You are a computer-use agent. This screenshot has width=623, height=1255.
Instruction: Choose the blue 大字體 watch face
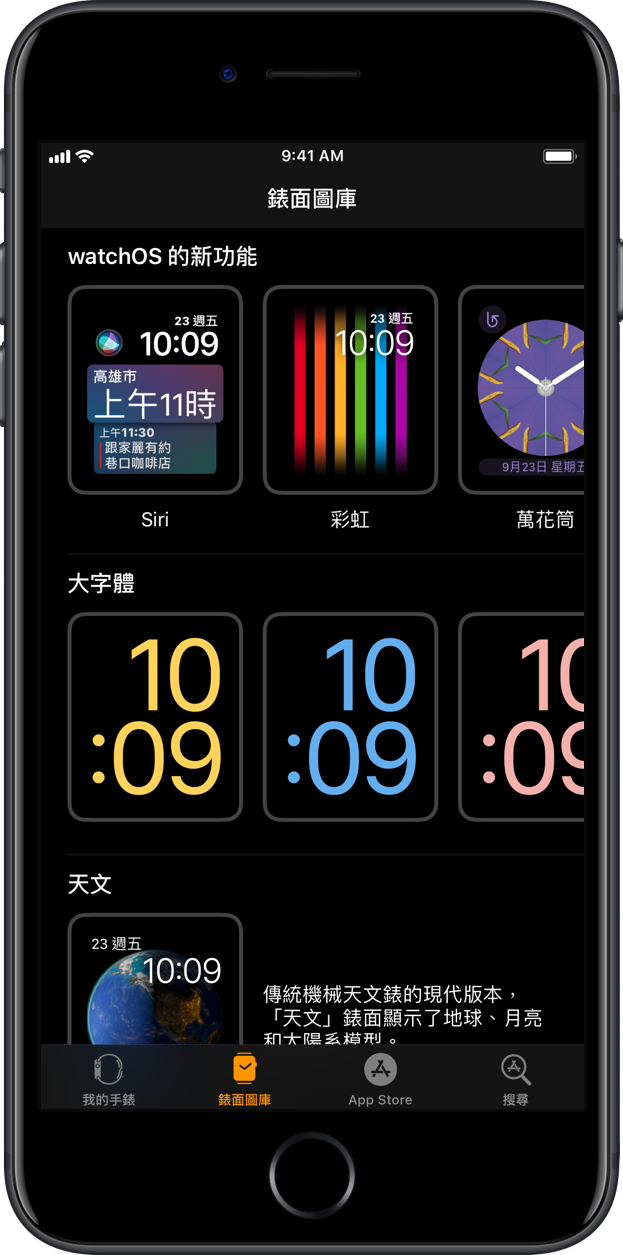tap(350, 716)
